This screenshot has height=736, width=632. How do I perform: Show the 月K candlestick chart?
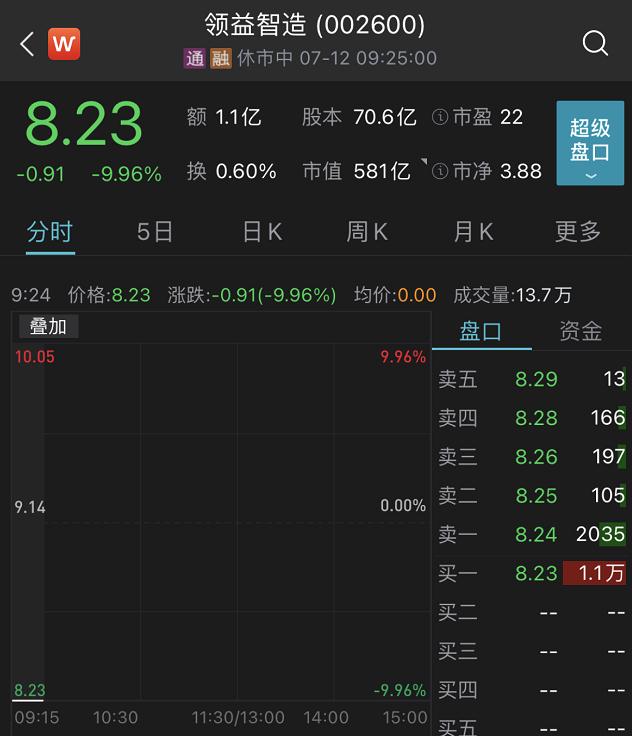coord(473,232)
